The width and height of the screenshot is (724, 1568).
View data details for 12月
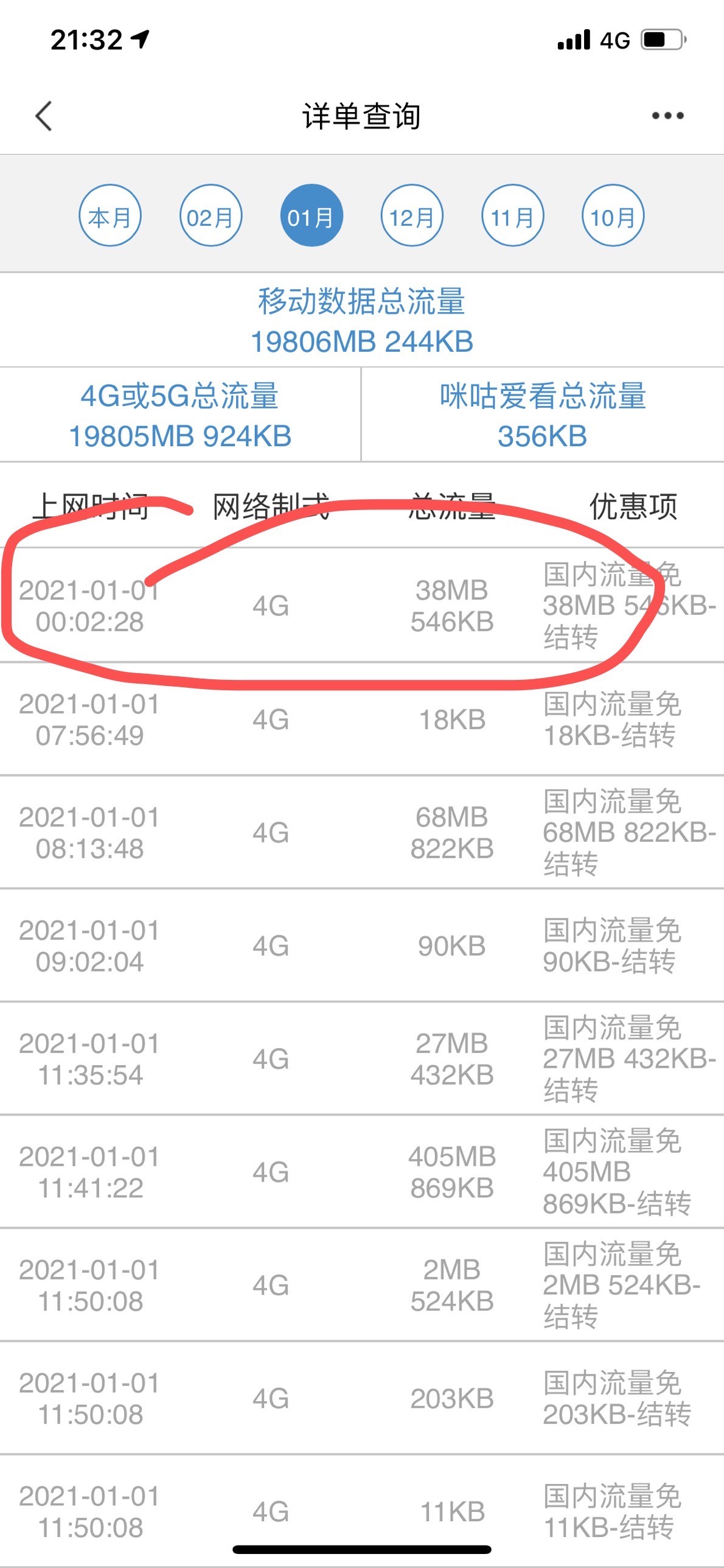tap(412, 216)
